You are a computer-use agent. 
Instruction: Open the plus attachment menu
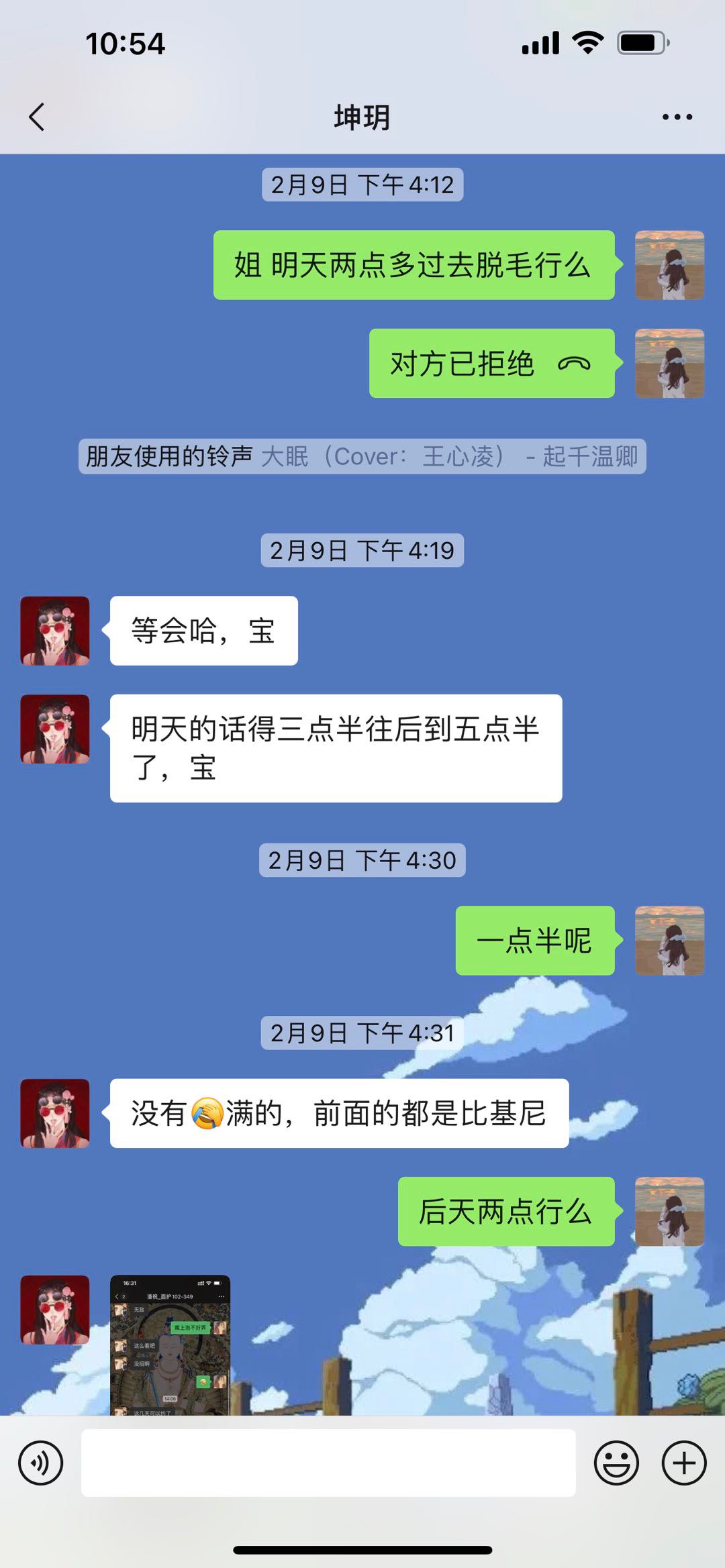(x=684, y=1463)
